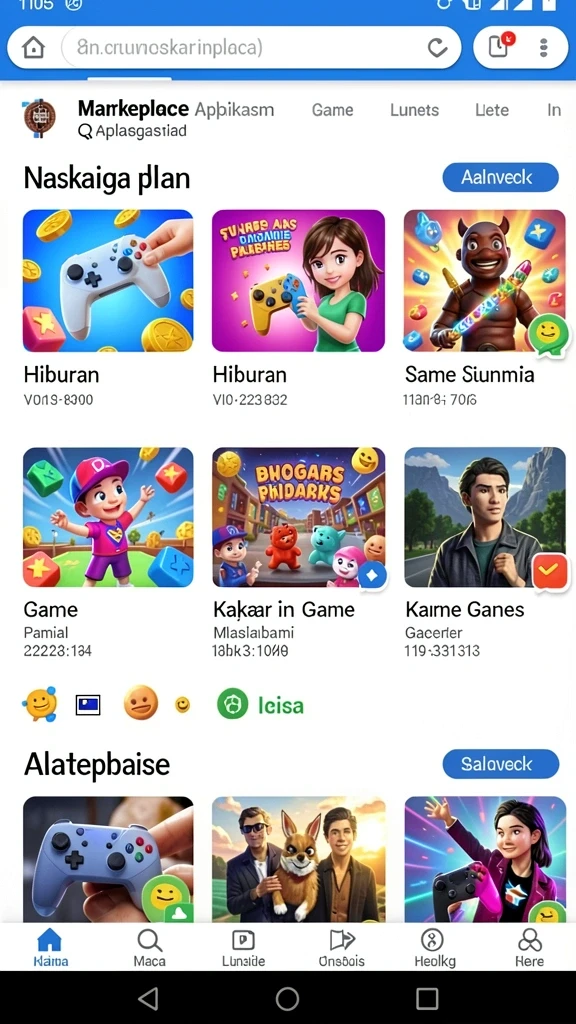The width and height of the screenshot is (576, 1024).
Task: Open the Here bottom tab
Action: (529, 948)
